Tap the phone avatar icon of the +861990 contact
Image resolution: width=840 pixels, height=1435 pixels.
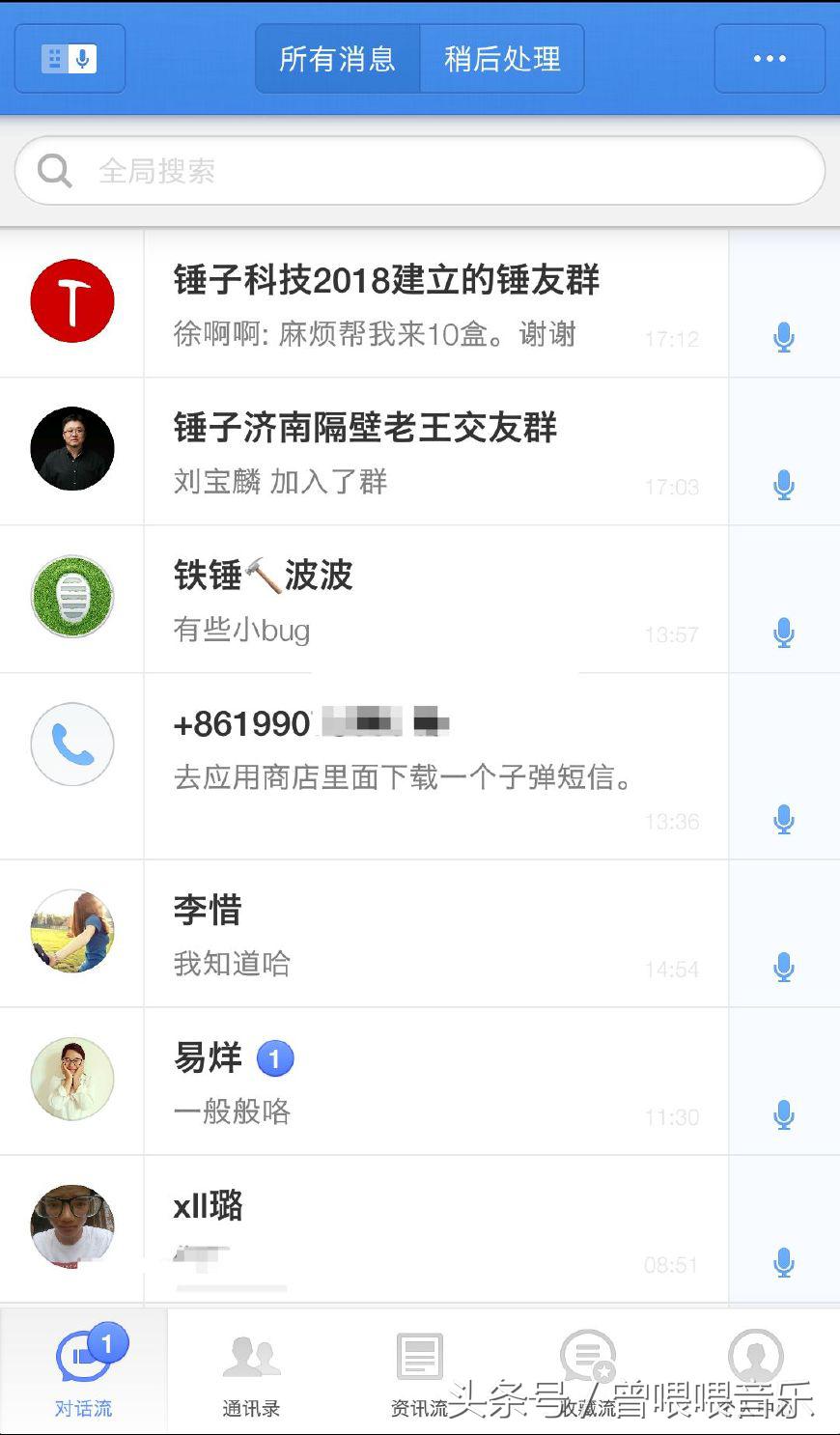72,745
